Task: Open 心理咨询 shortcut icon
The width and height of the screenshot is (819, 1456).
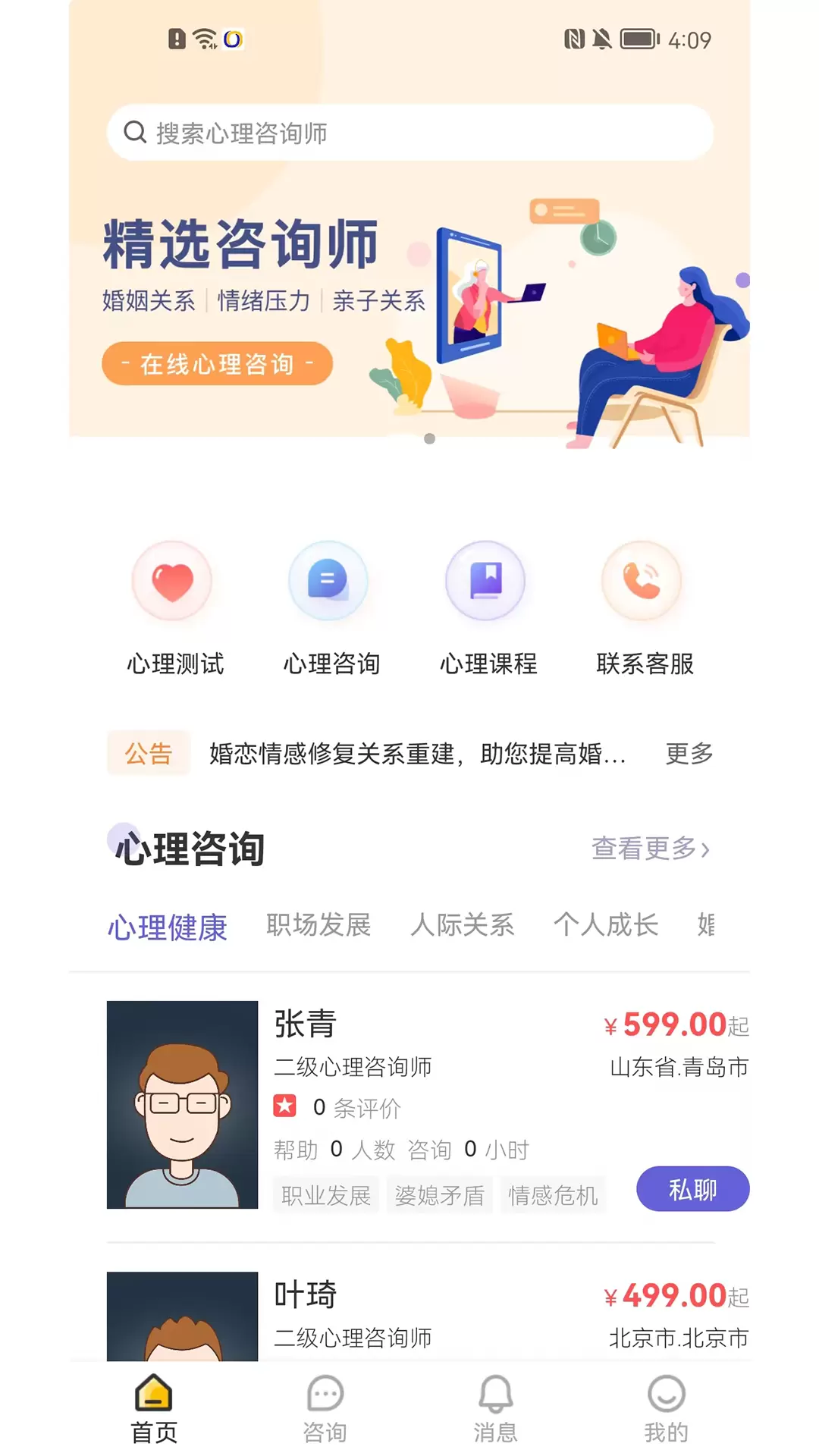Action: tap(328, 582)
